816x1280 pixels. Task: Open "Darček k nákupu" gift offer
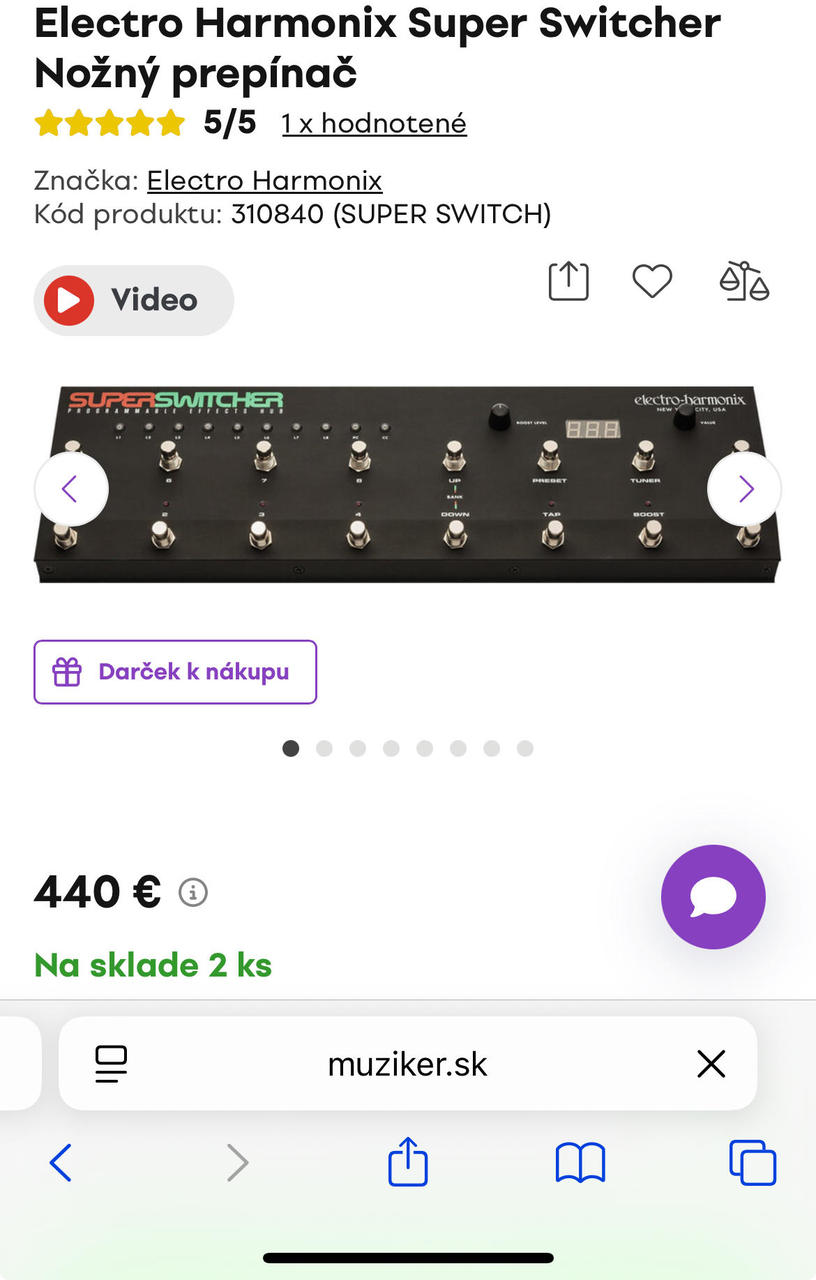click(175, 672)
